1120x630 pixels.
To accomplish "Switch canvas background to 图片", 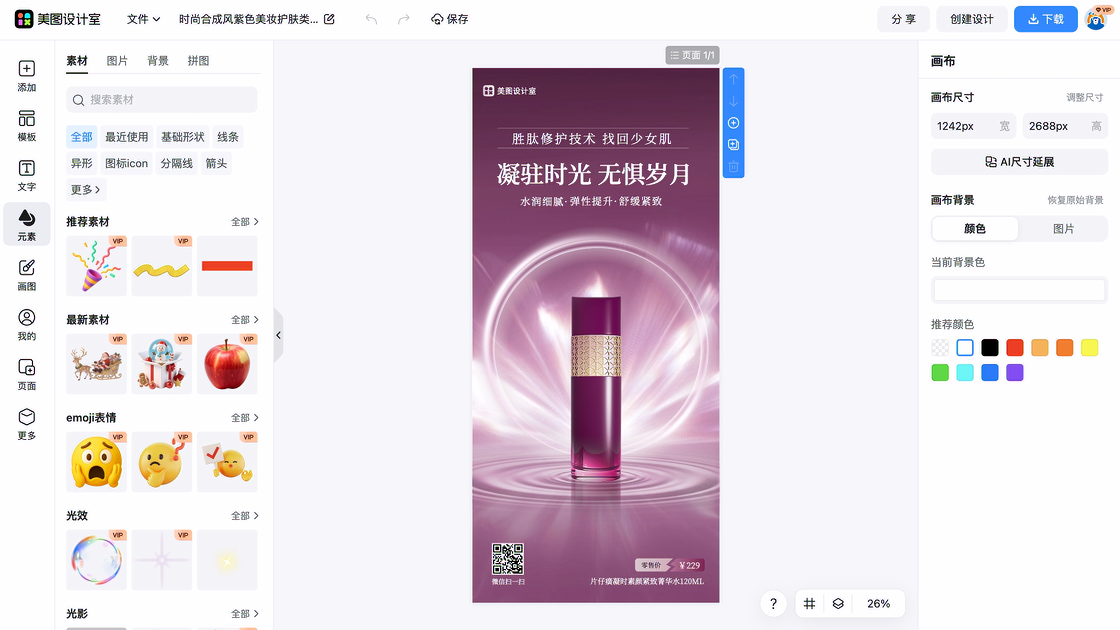I will 1063,229.
